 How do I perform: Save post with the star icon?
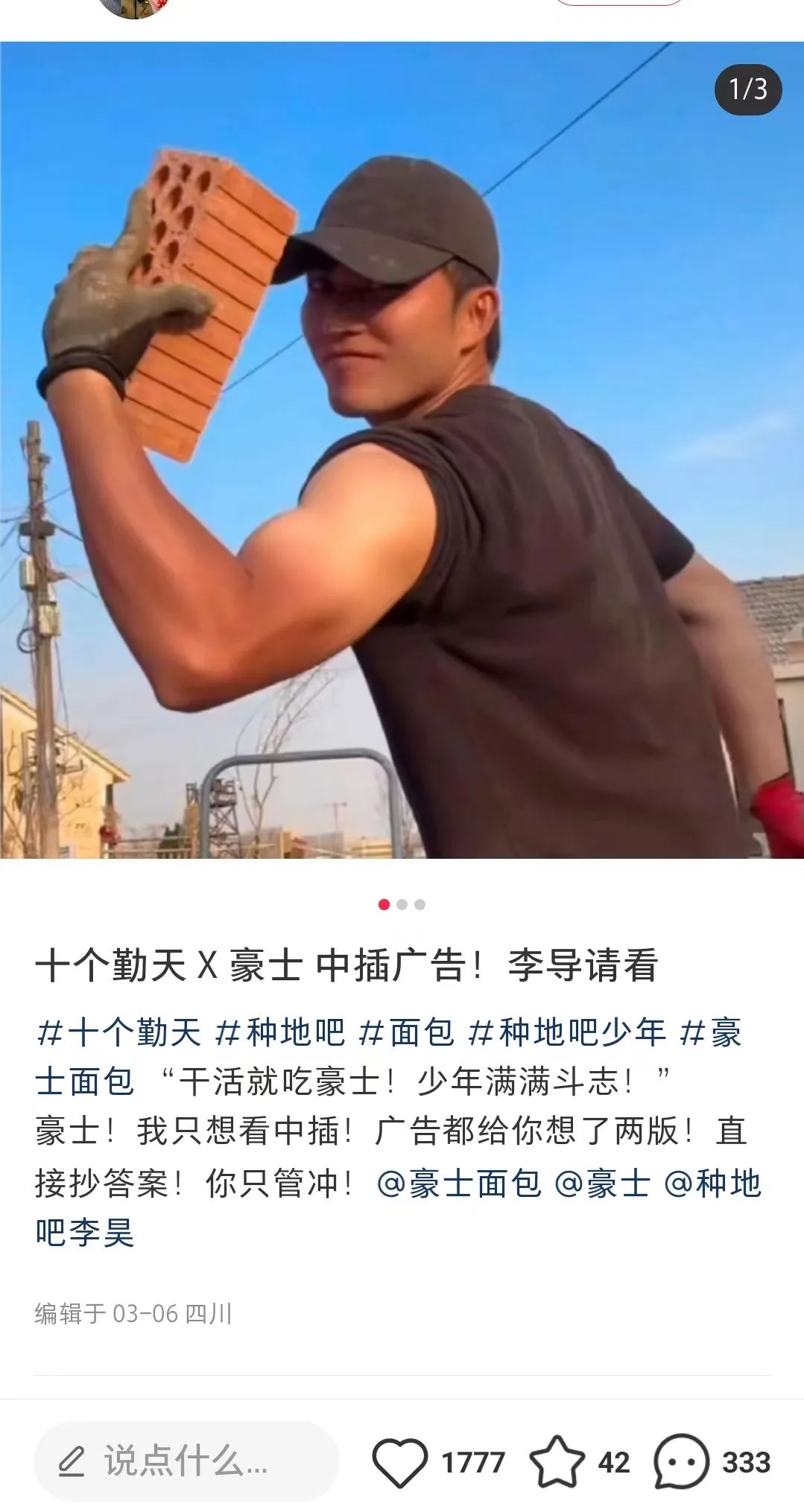coord(557,1462)
